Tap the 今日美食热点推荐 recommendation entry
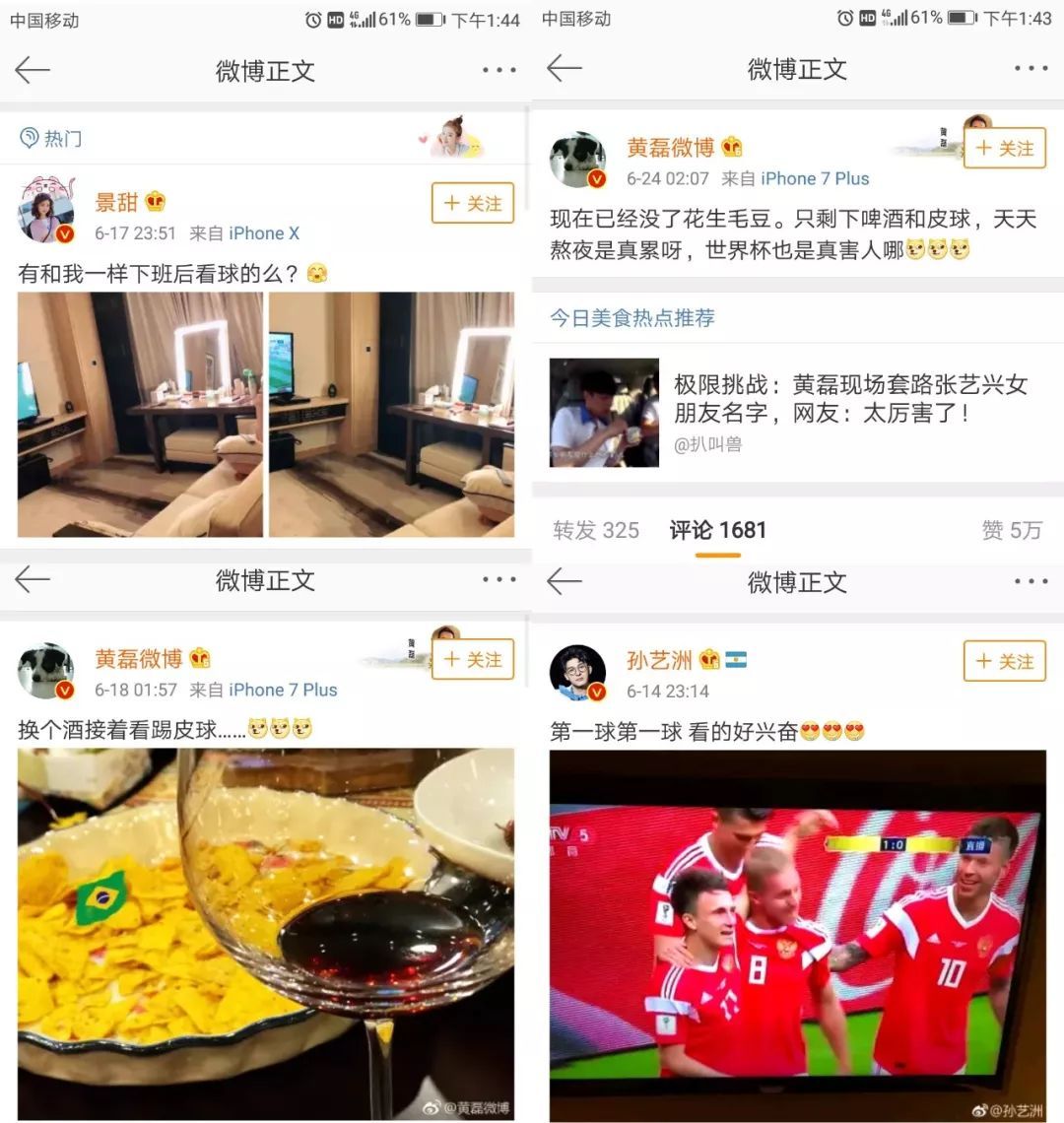The image size is (1064, 1123). (x=631, y=317)
